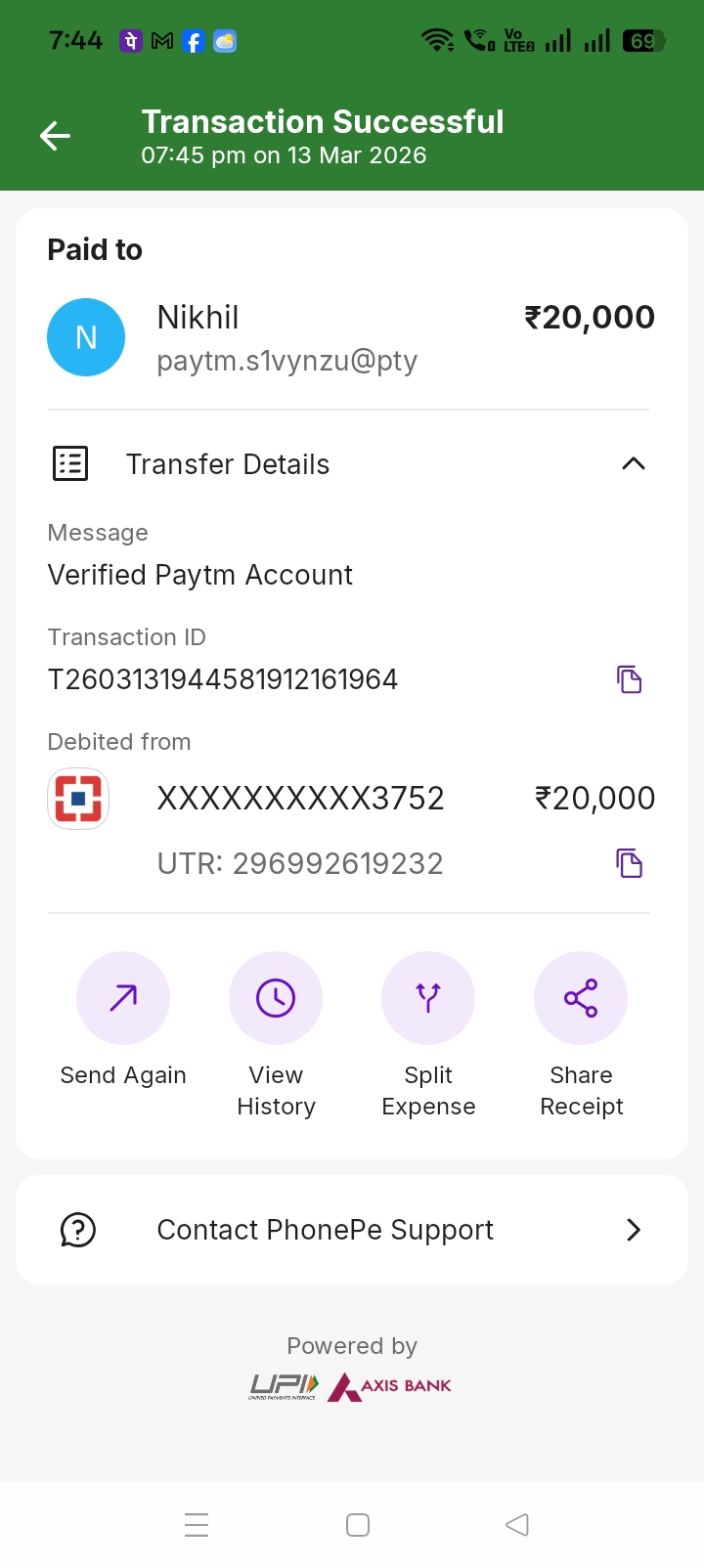Collapse the Transfer Details section
This screenshot has height=1568, width=704.
[633, 464]
